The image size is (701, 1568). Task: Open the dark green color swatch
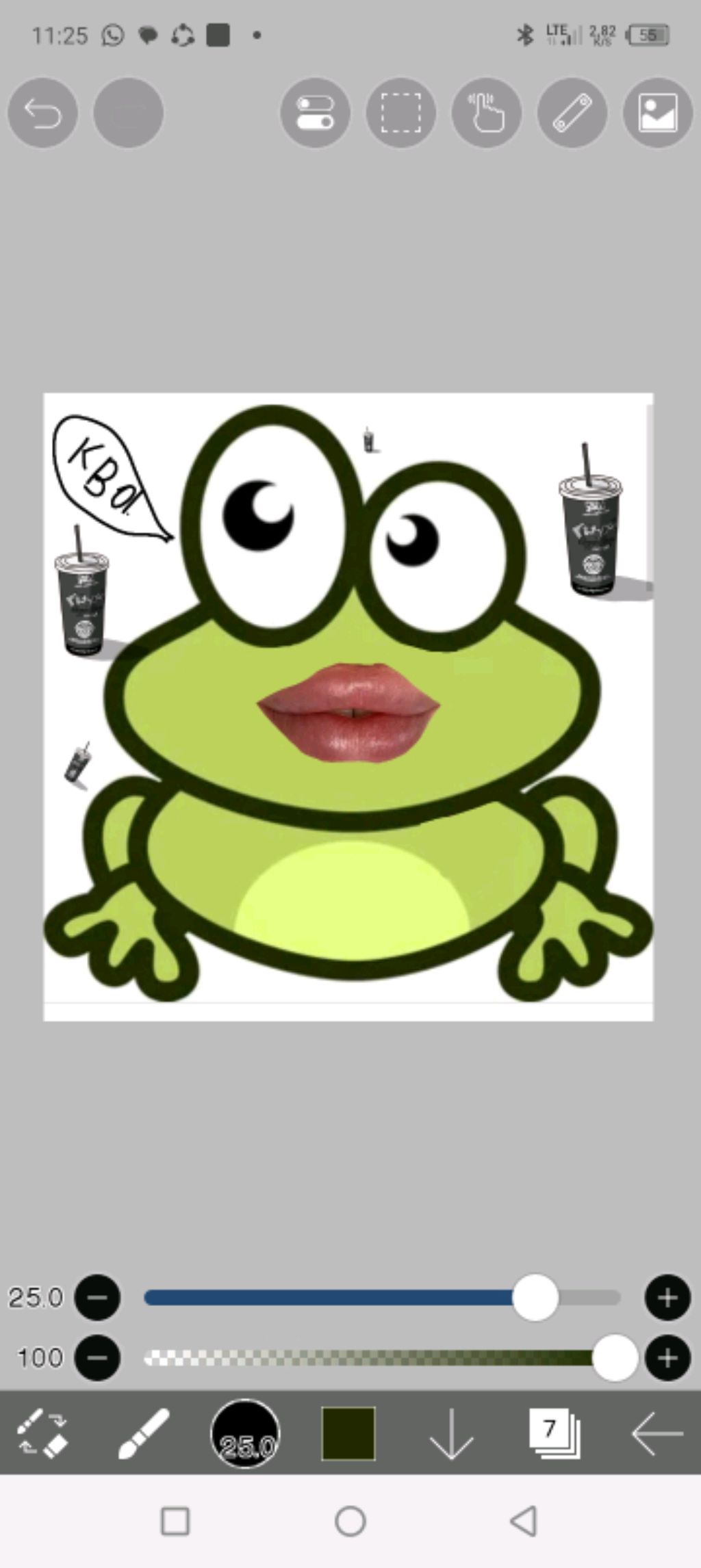(348, 1433)
